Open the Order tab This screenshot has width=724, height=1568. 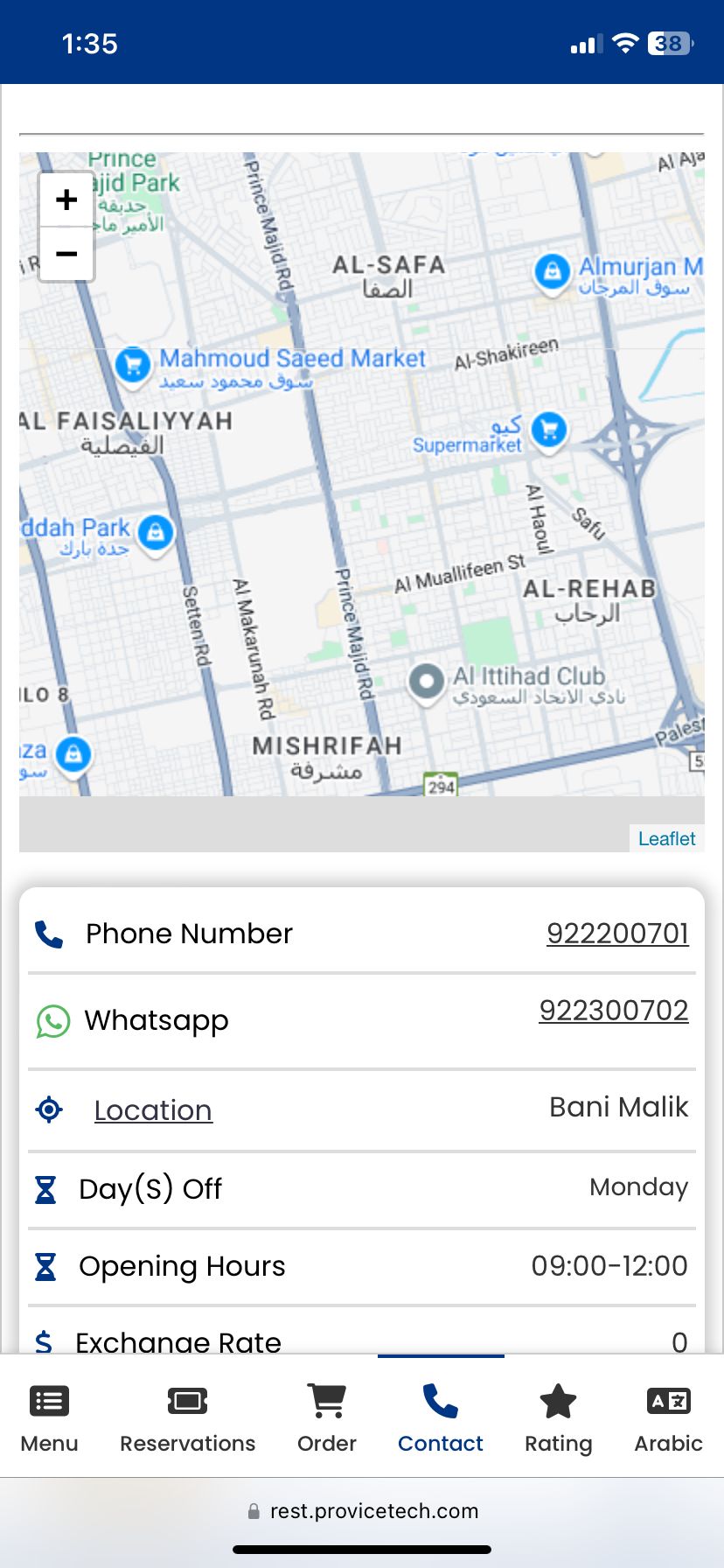click(x=327, y=1419)
